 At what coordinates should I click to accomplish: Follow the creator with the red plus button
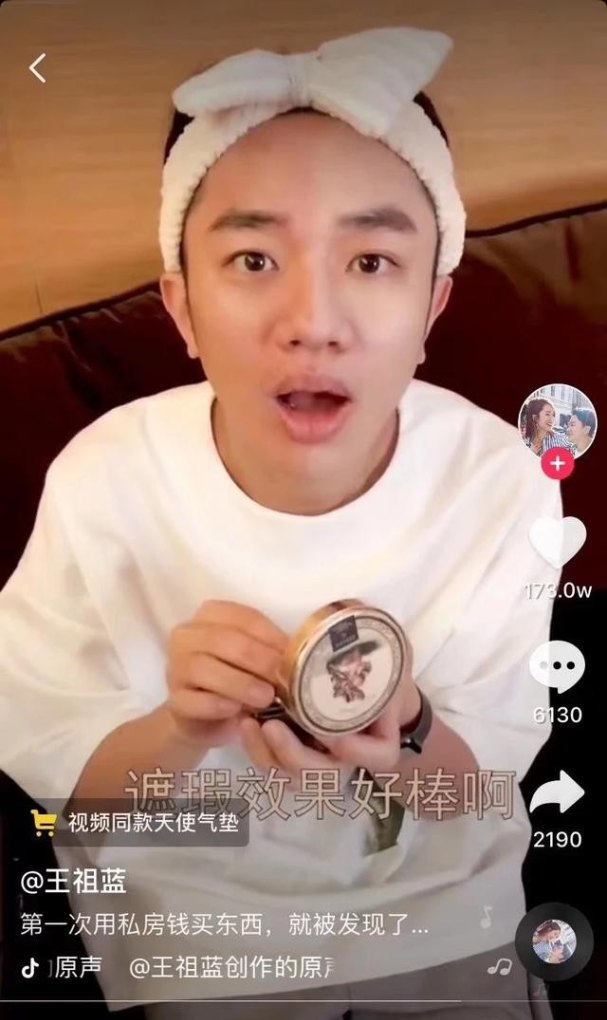pos(557,464)
